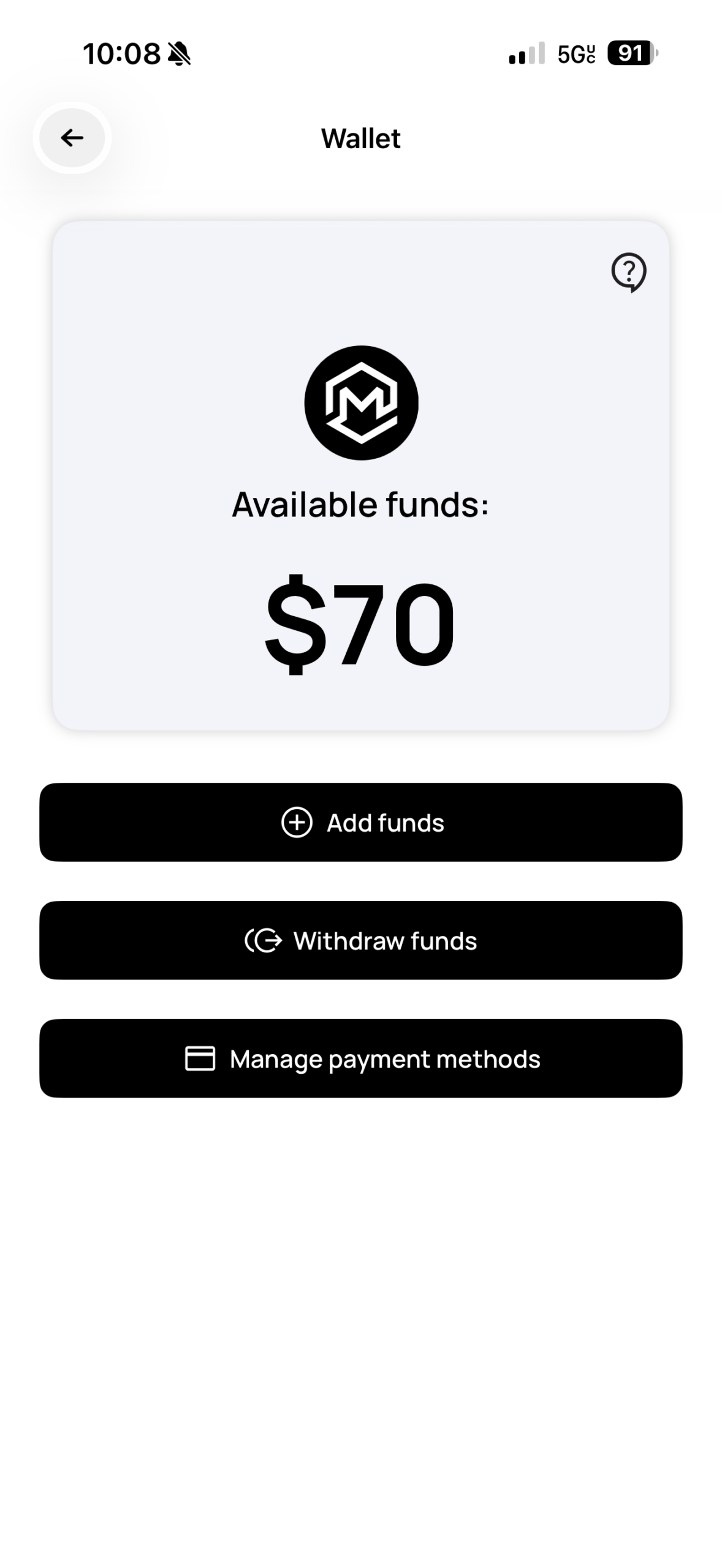Open the help question mark icon
The image size is (722, 1568).
pos(628,271)
